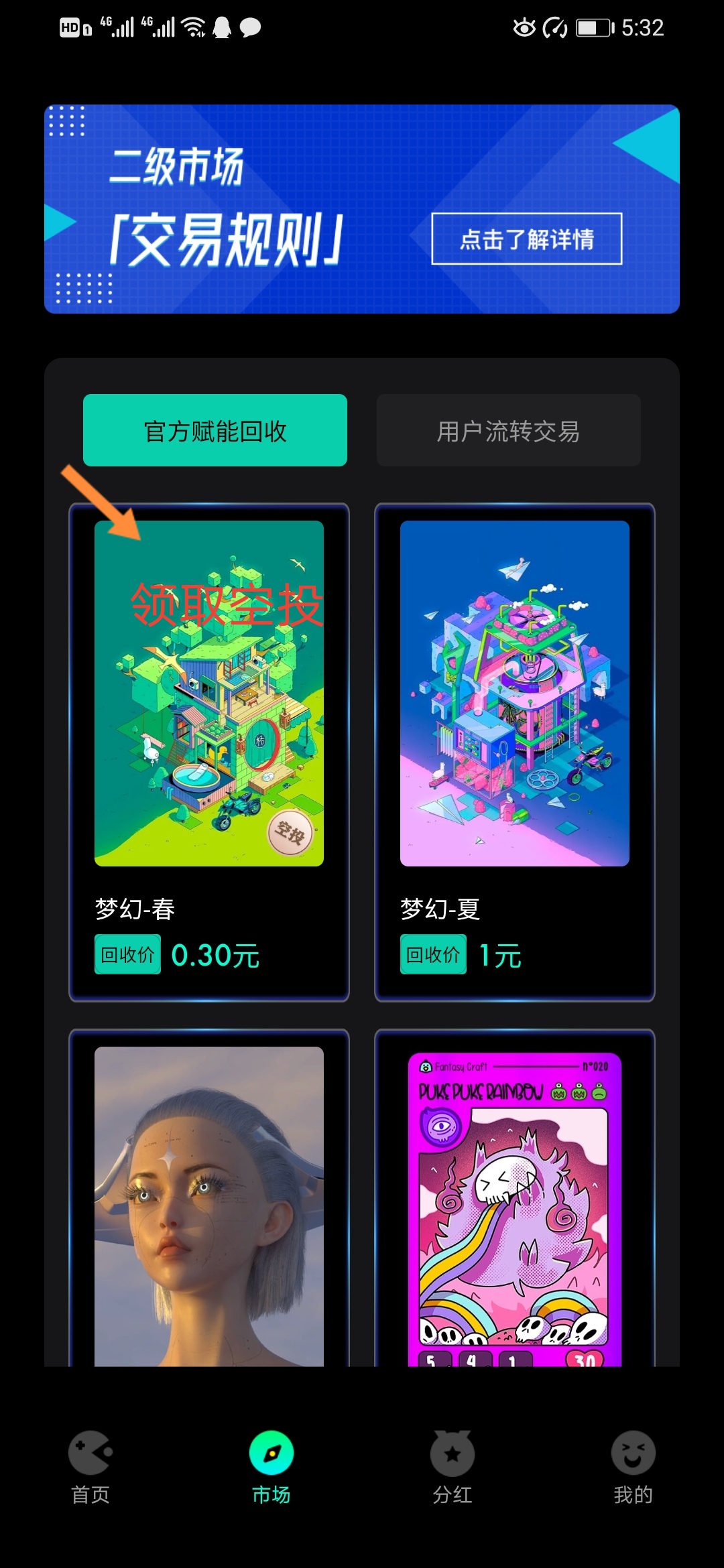Image resolution: width=724 pixels, height=1568 pixels.
Task: Open the gray-haired girl portrait card
Action: (x=209, y=1206)
